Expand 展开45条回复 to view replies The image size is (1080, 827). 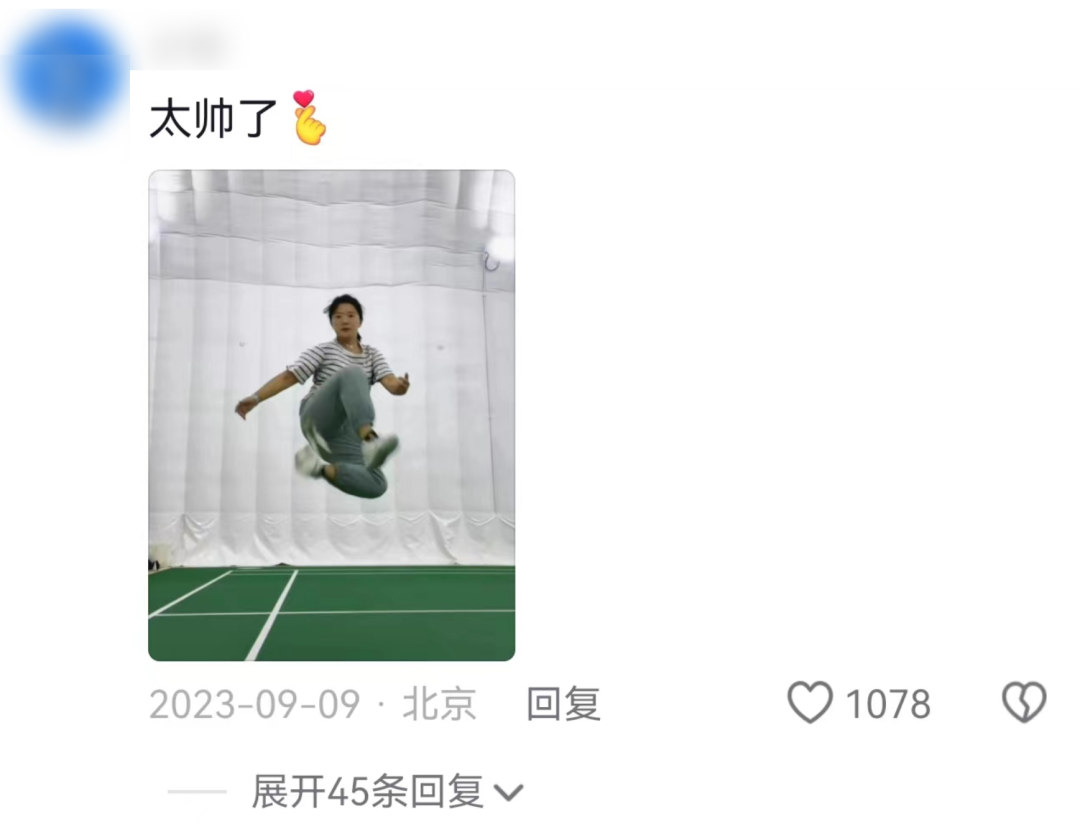pos(386,792)
